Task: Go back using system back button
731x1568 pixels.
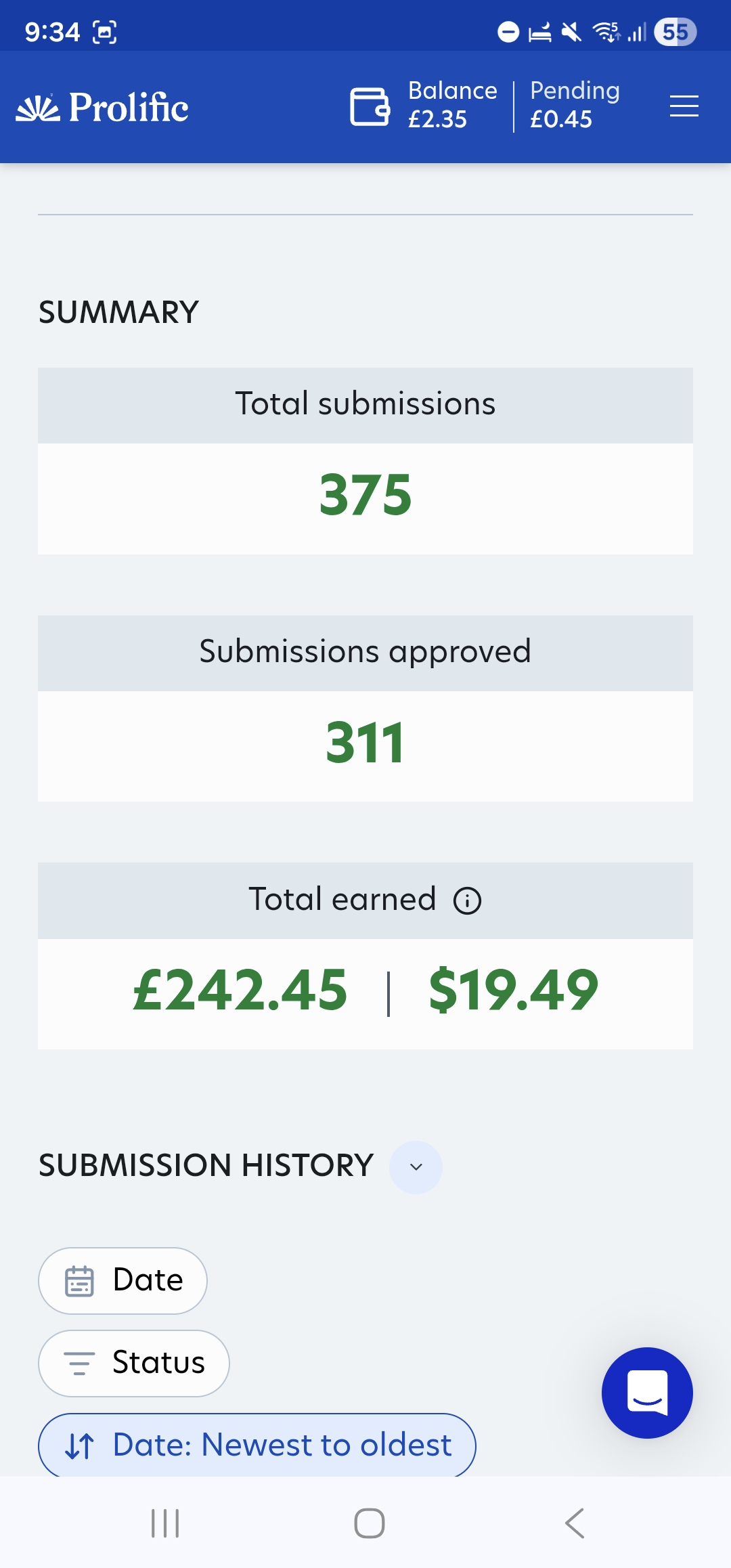Action: pyautogui.click(x=574, y=1523)
